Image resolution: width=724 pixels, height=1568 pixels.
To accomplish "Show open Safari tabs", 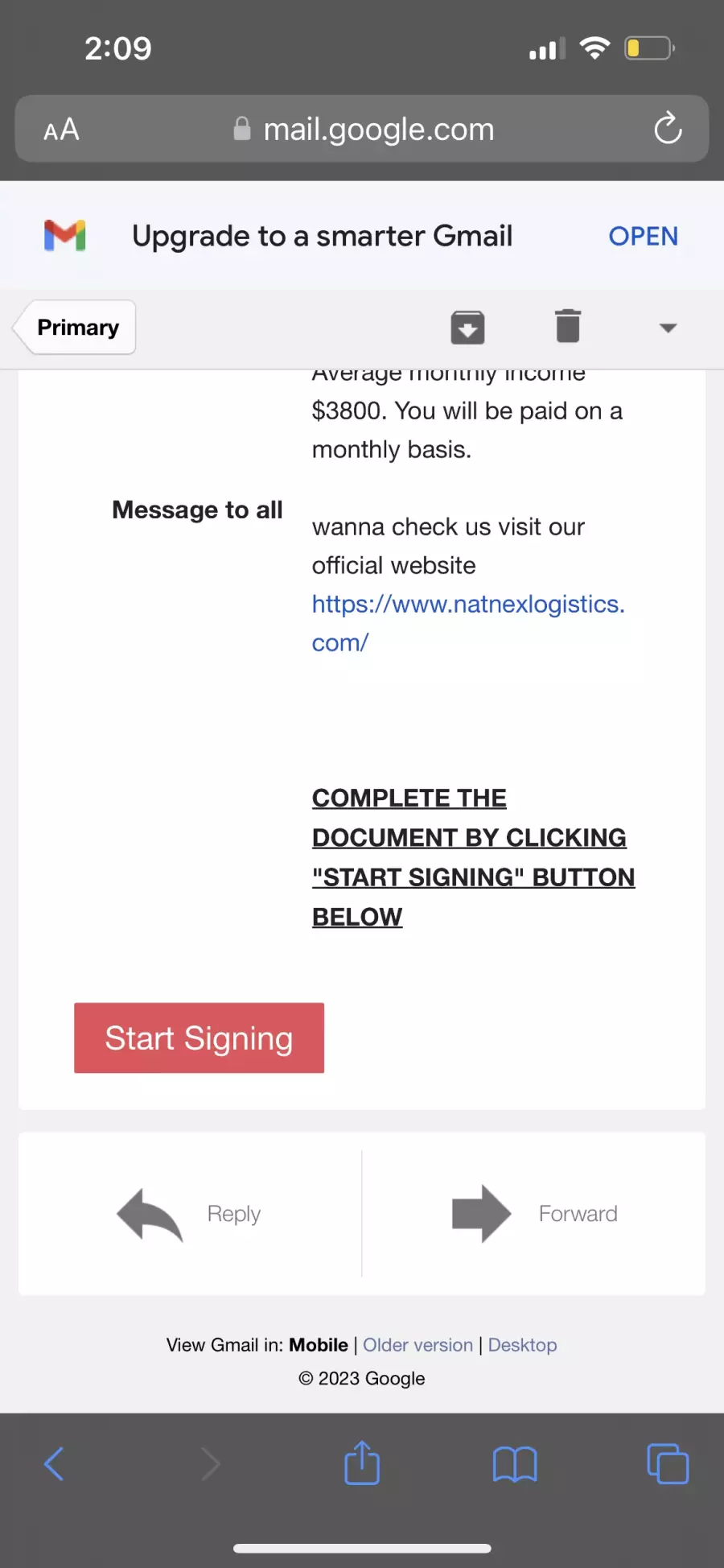I will [x=668, y=1464].
